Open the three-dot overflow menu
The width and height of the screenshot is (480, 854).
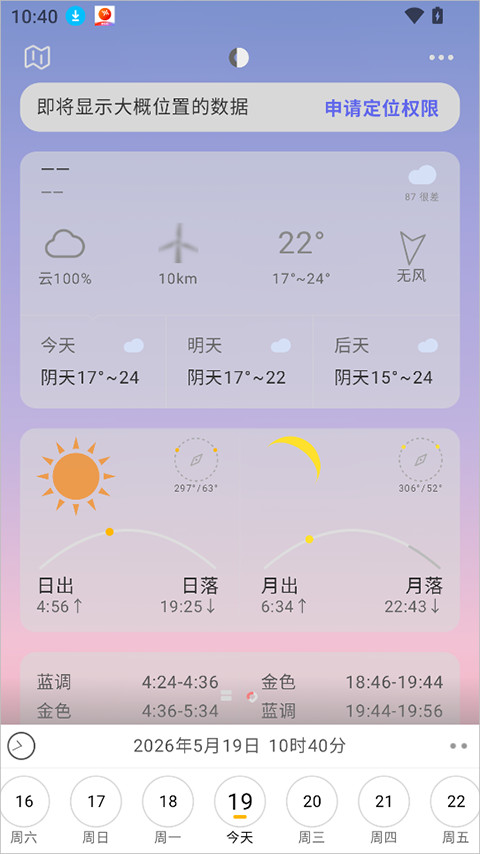(x=441, y=58)
